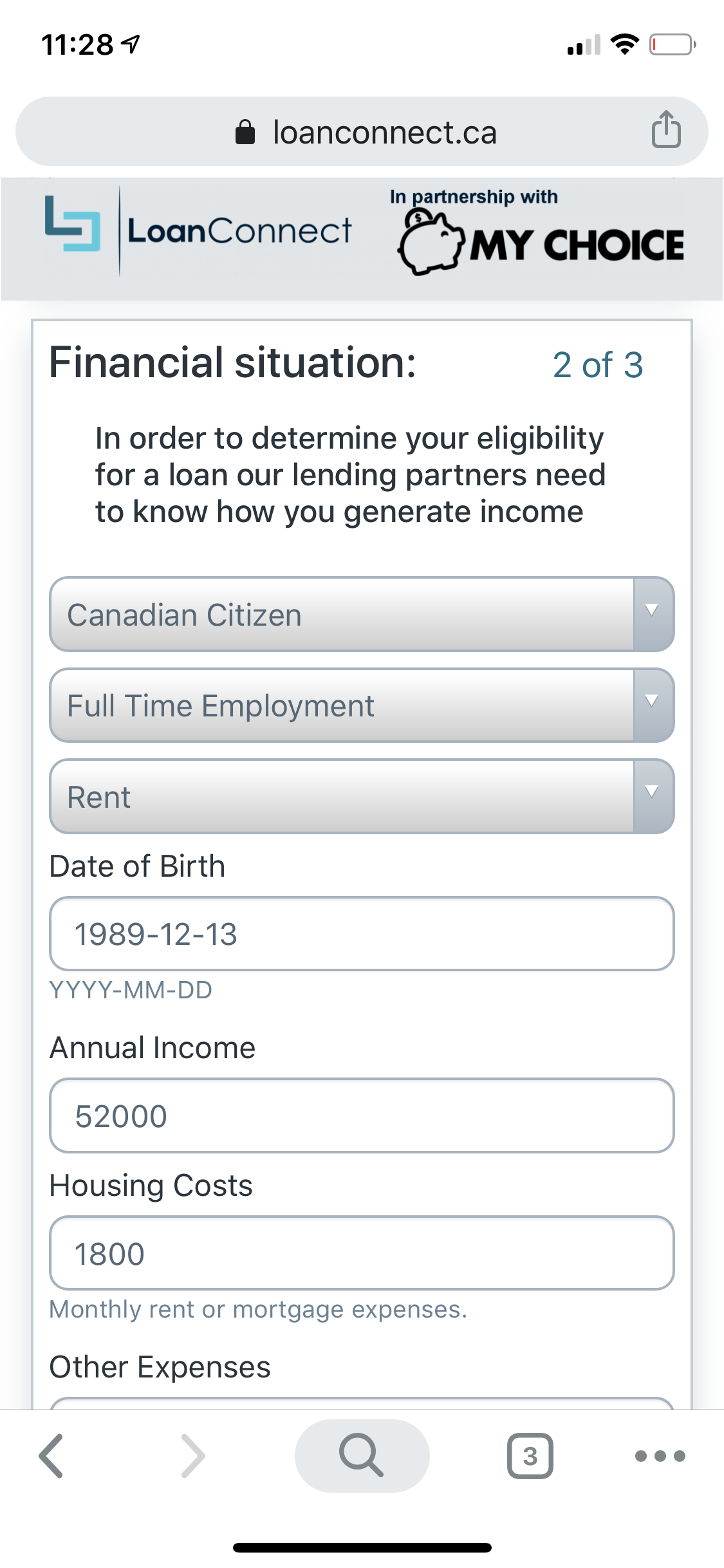Tap the Other Expenses field
724x1568 pixels.
(362, 1403)
